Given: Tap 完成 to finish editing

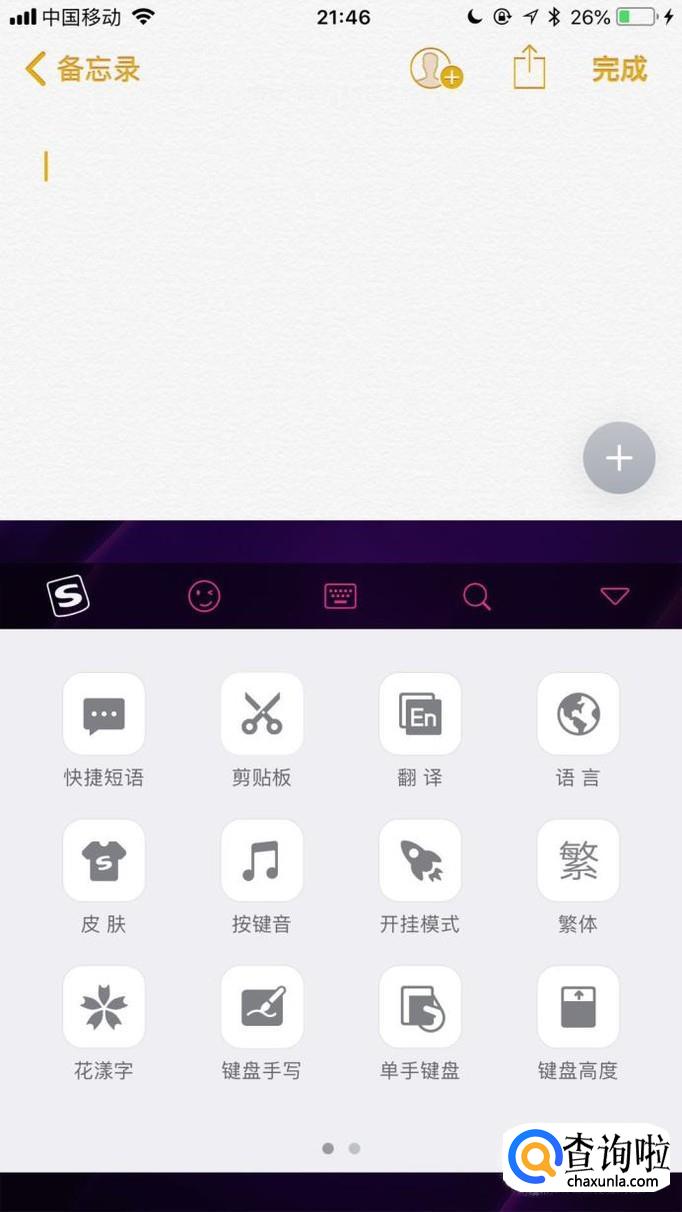Looking at the screenshot, I should [619, 69].
